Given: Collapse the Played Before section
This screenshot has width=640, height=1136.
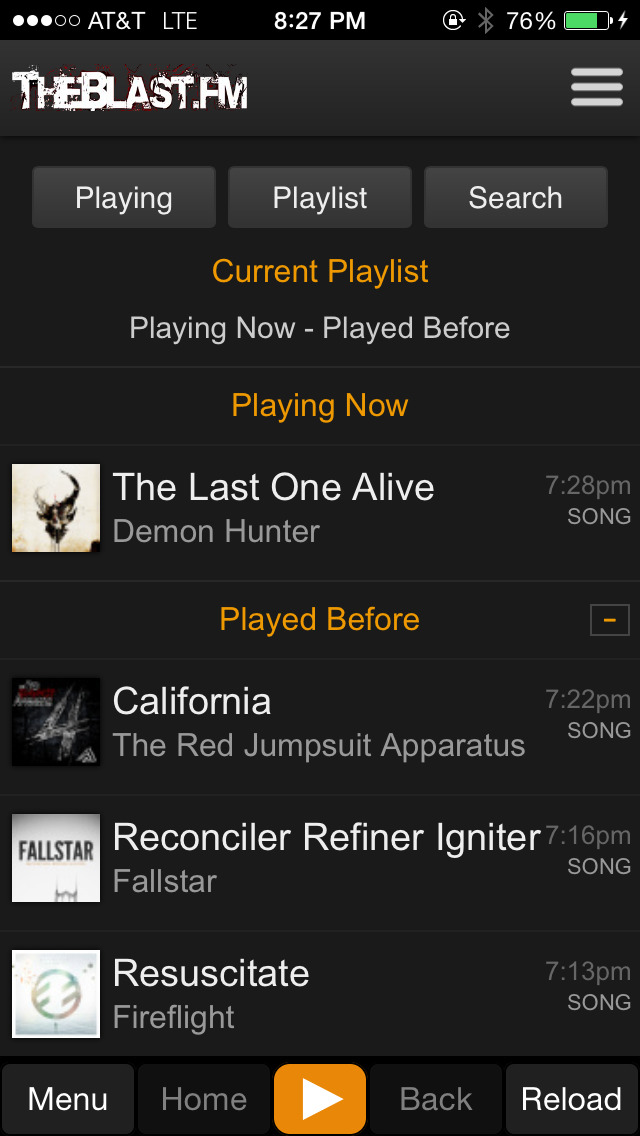Looking at the screenshot, I should click(x=610, y=620).
